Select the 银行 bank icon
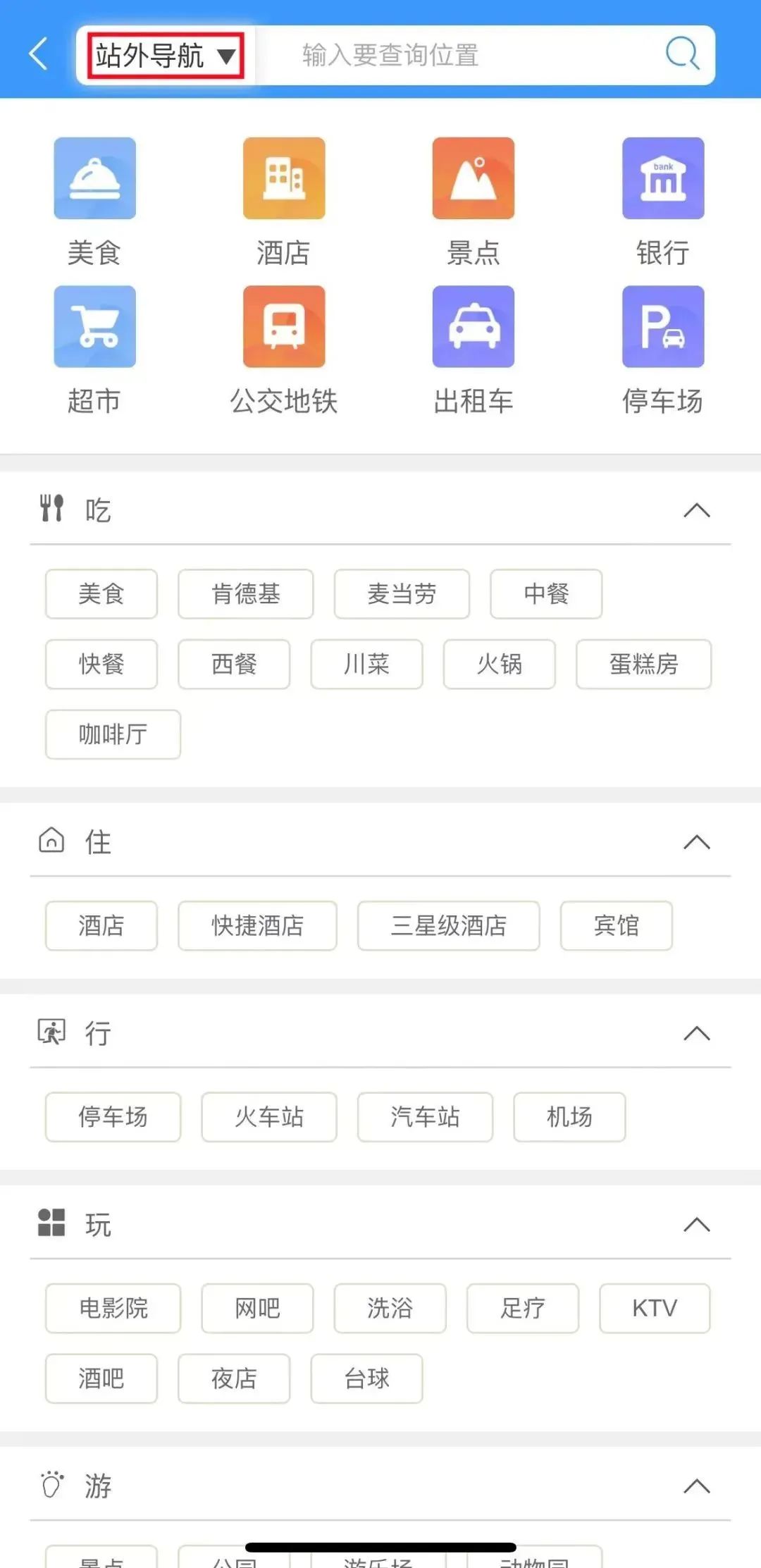Image resolution: width=761 pixels, height=1568 pixels. coord(663,178)
